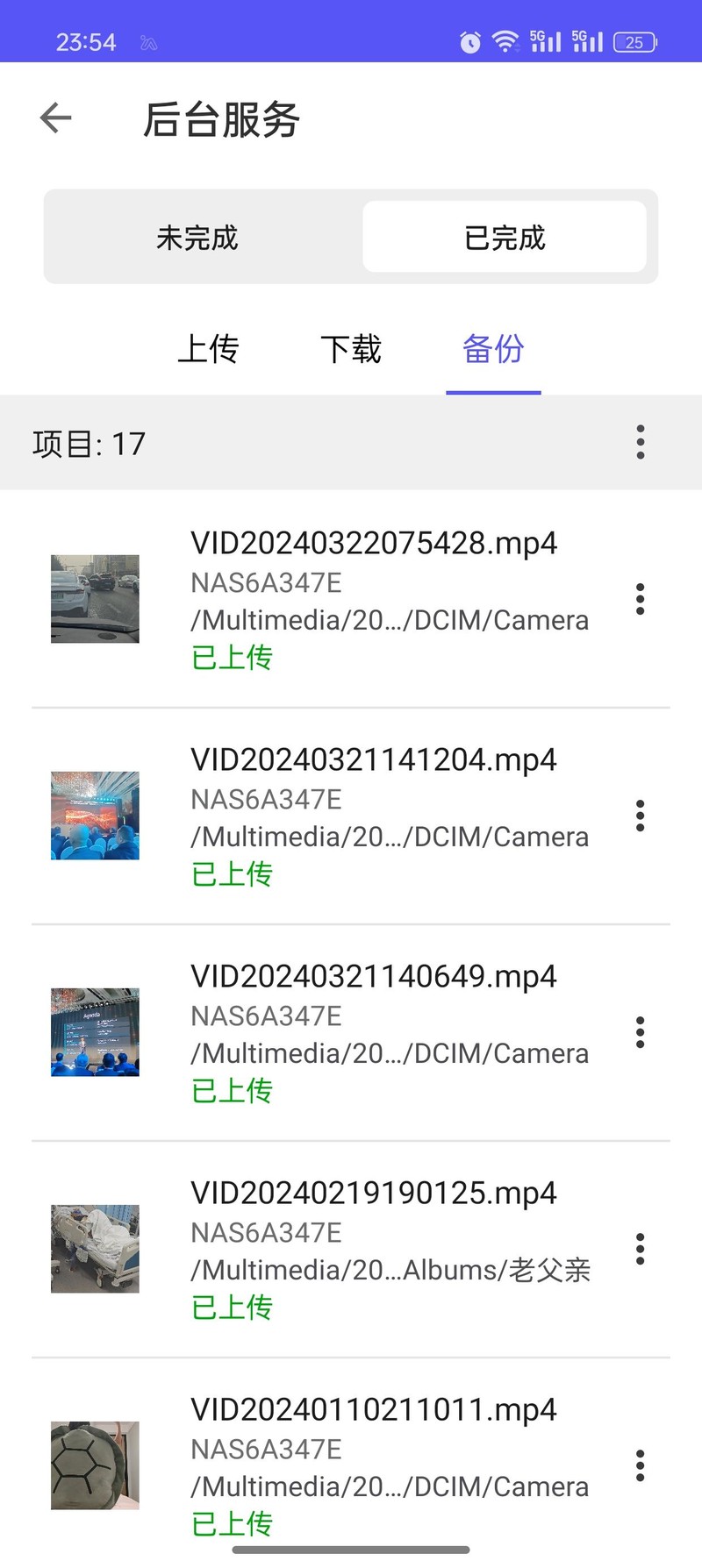Open the overflow menu for the item list header
The image size is (702, 1568).
click(640, 443)
